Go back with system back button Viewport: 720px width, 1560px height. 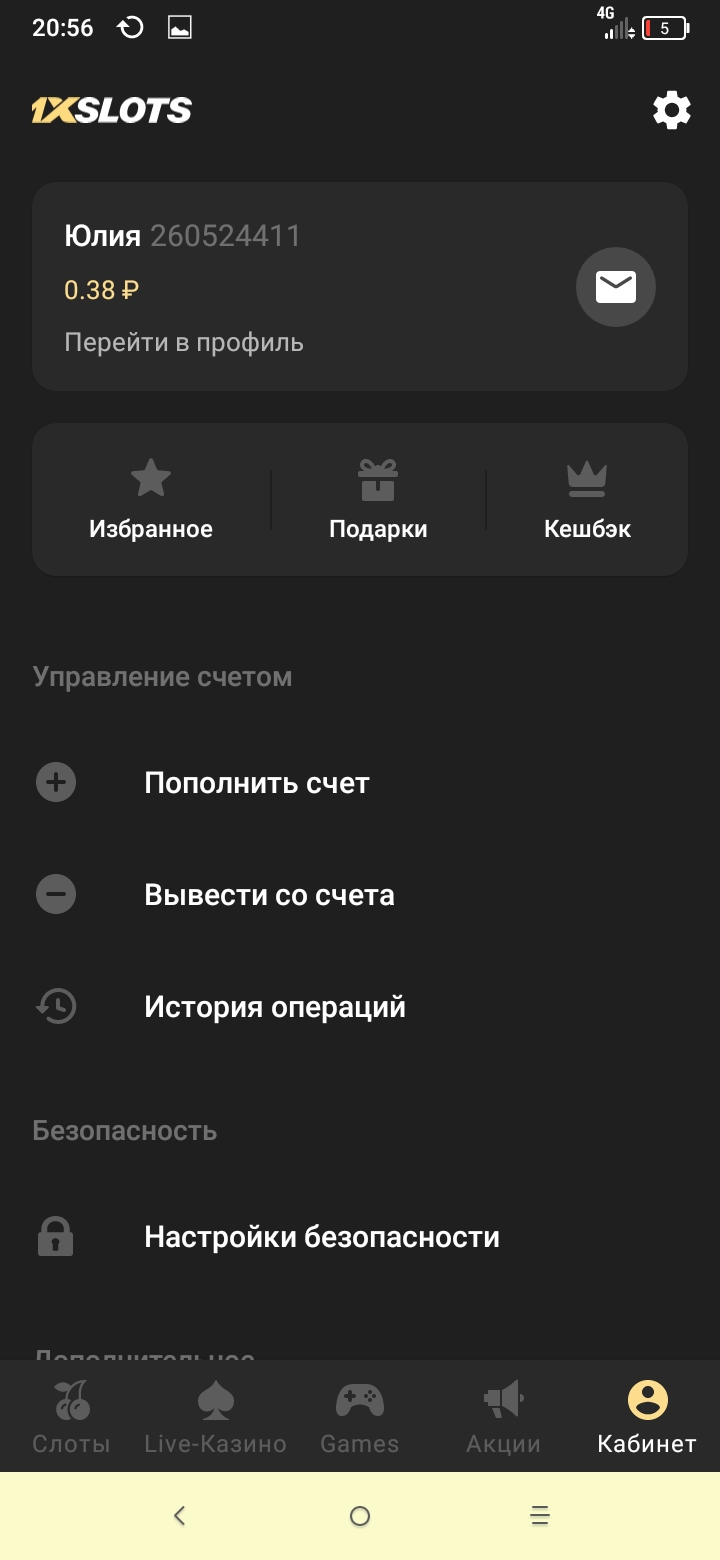[x=180, y=1516]
